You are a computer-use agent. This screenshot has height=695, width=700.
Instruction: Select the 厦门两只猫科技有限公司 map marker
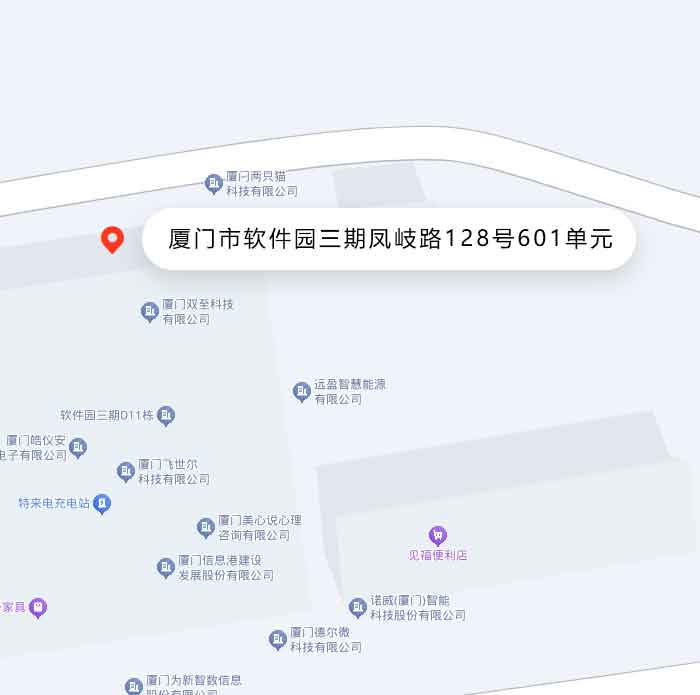point(213,183)
